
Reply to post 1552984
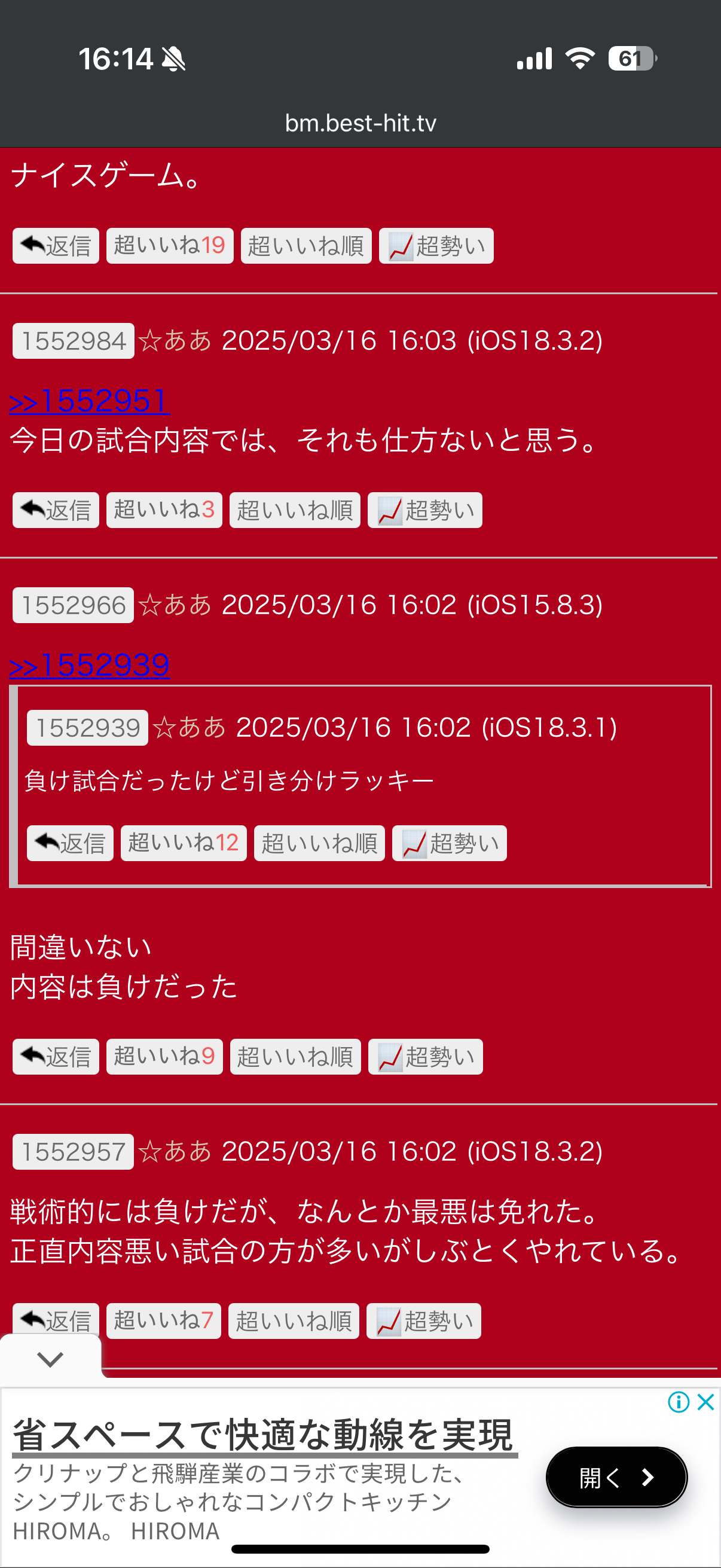tap(56, 510)
